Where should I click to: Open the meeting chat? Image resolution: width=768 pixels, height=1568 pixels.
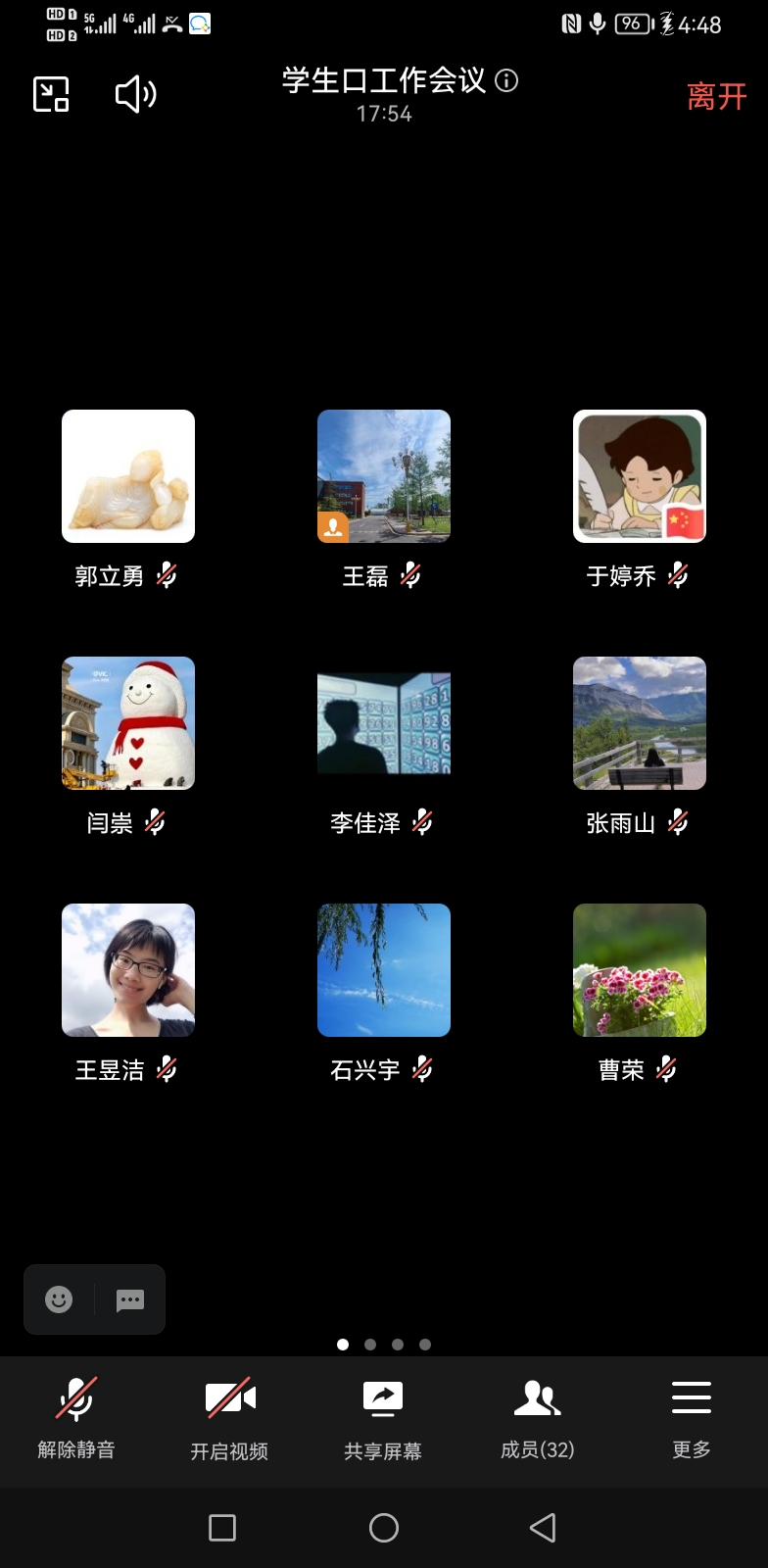(x=130, y=1299)
